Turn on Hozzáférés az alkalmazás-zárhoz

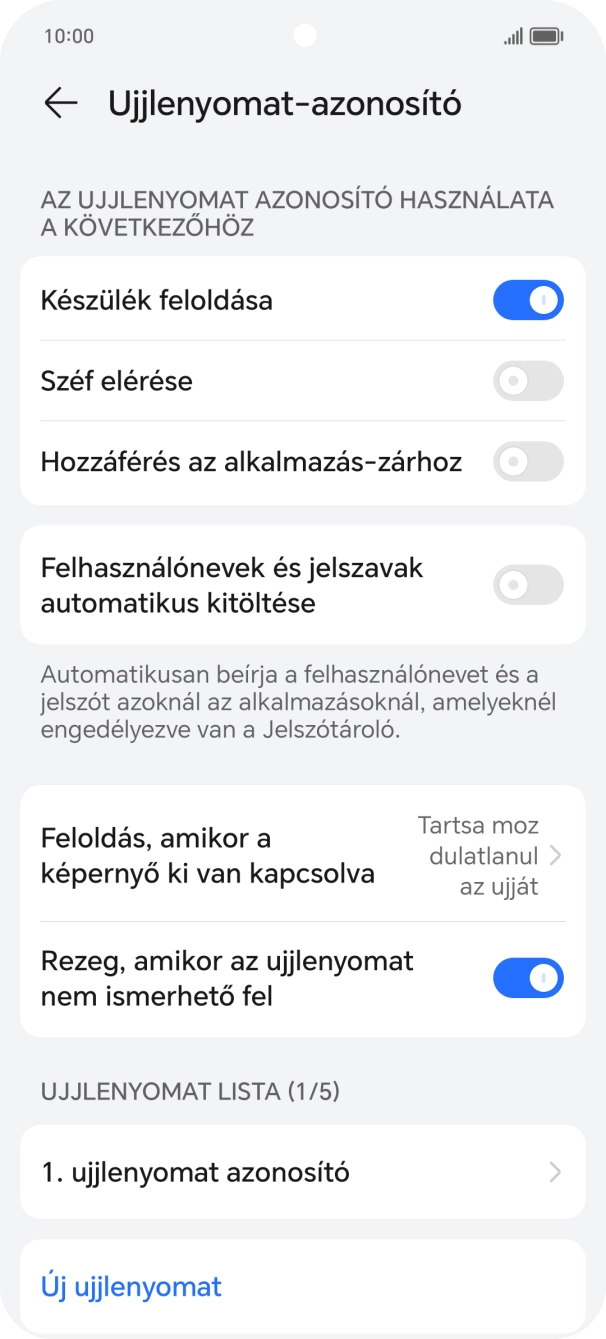[x=527, y=462]
